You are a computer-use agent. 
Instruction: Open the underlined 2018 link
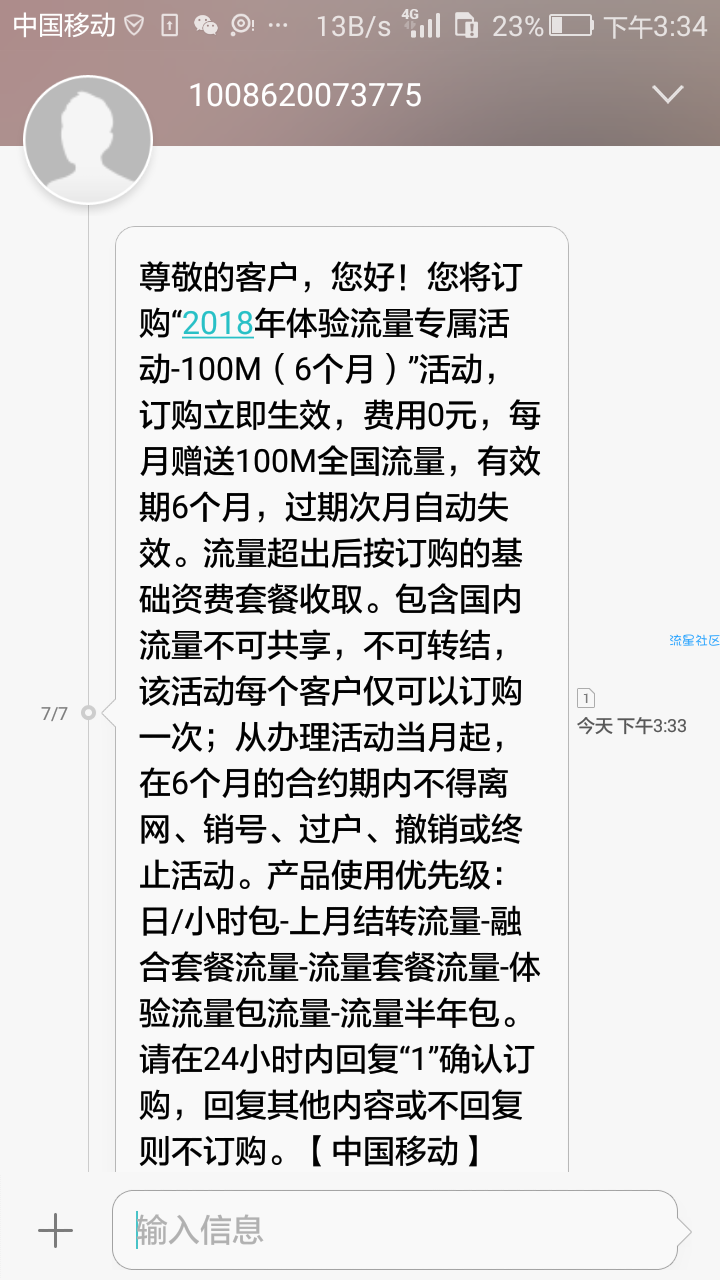pos(218,324)
